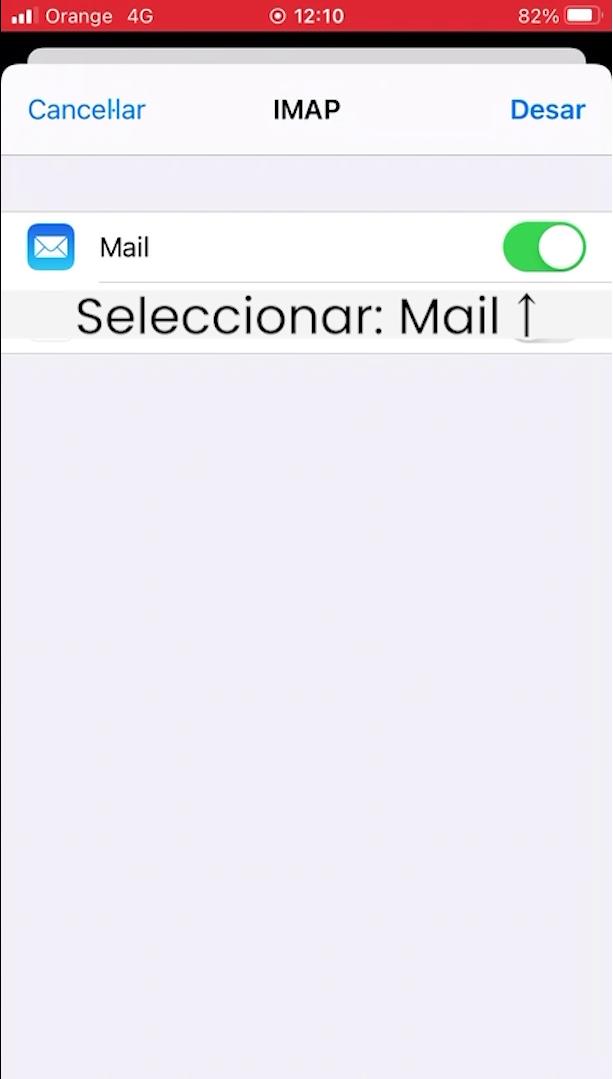Save the account with Desar

tap(548, 109)
